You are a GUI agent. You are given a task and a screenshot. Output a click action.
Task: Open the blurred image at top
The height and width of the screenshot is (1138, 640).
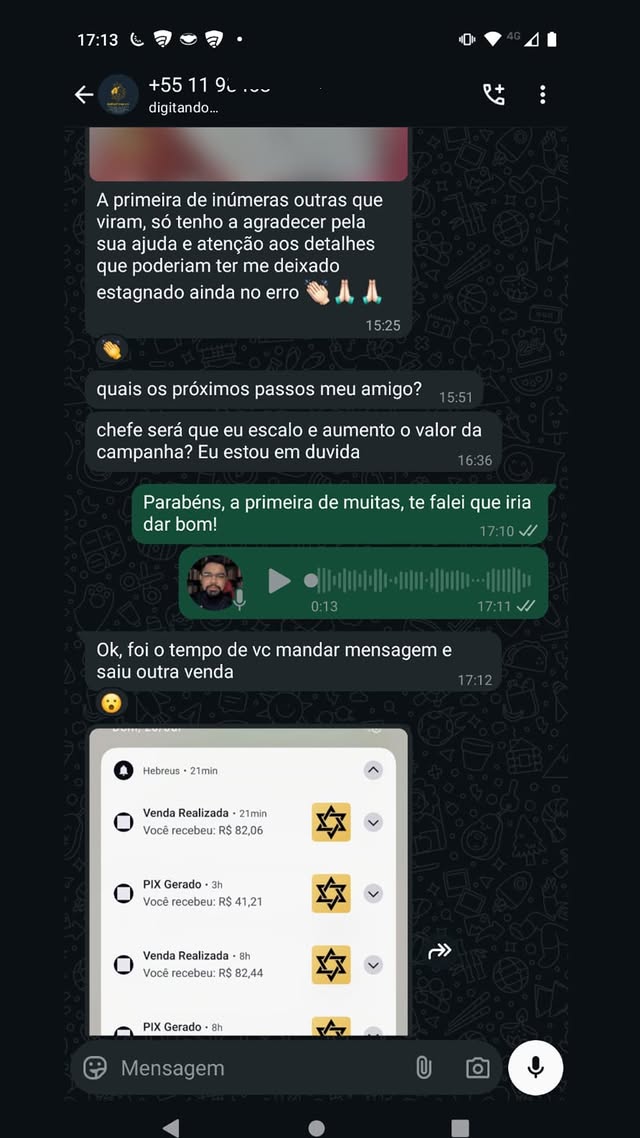pos(248,154)
